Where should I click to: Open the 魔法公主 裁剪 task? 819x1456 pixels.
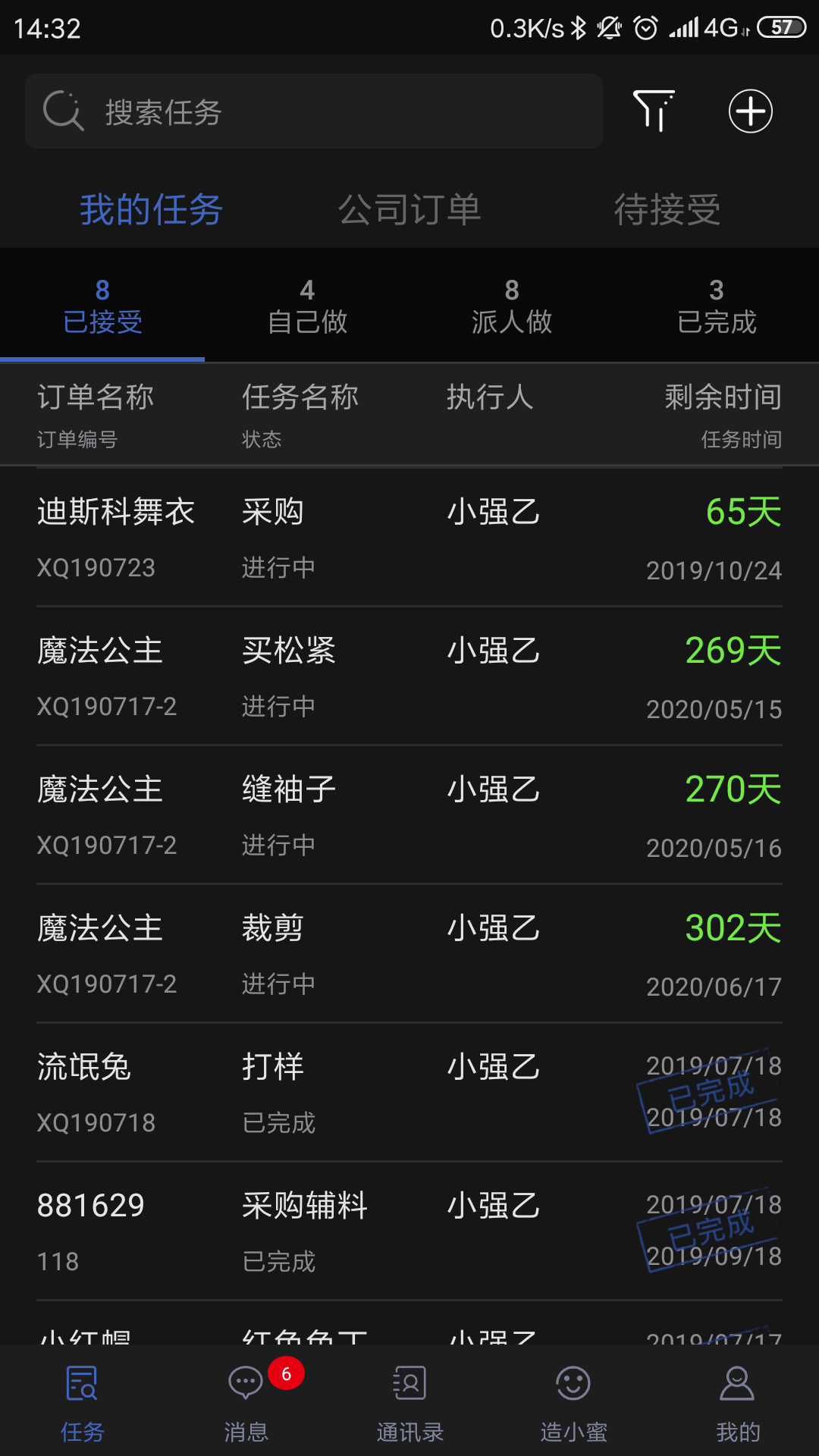pyautogui.click(x=409, y=953)
